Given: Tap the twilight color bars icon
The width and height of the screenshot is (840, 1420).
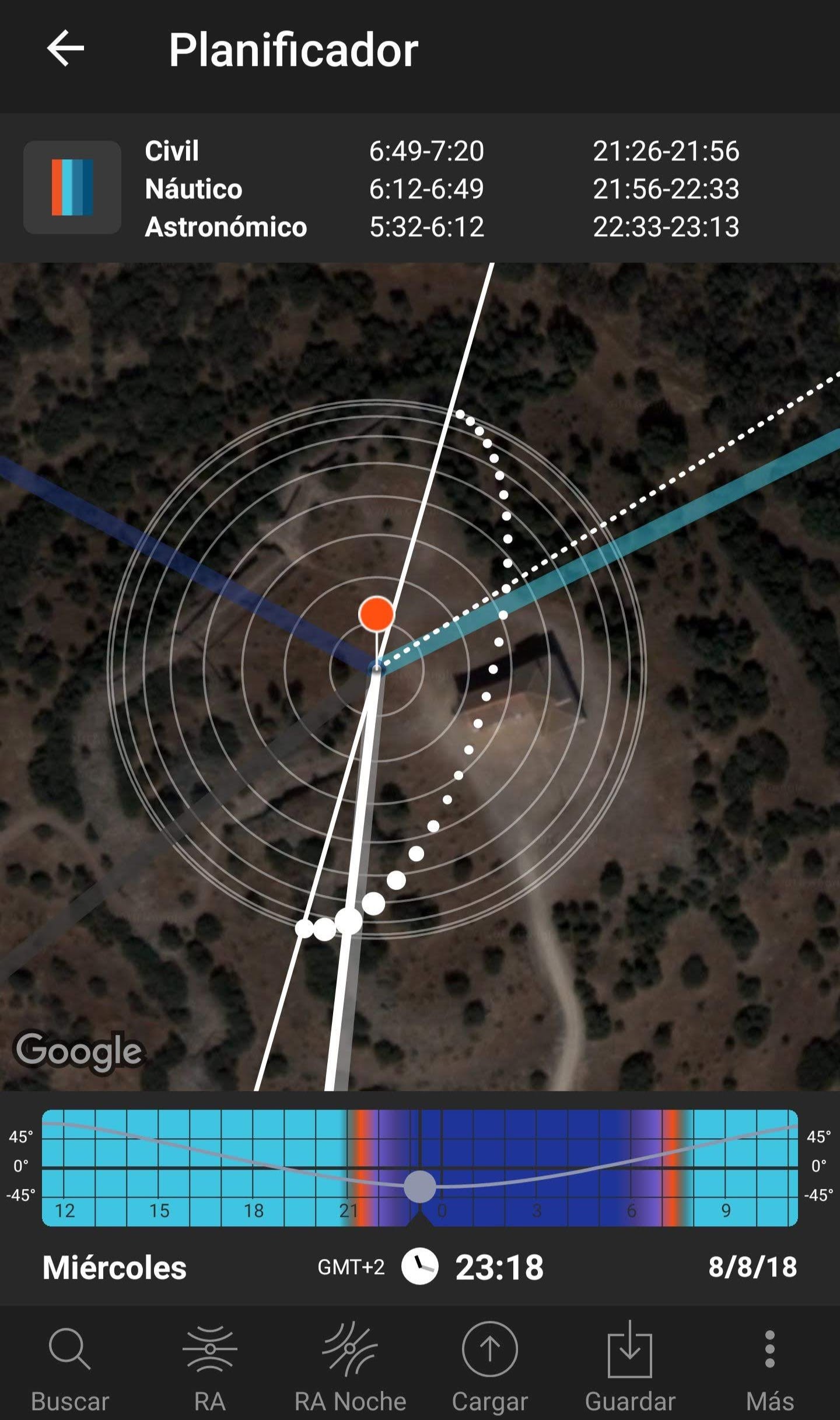Looking at the screenshot, I should pos(72,187).
